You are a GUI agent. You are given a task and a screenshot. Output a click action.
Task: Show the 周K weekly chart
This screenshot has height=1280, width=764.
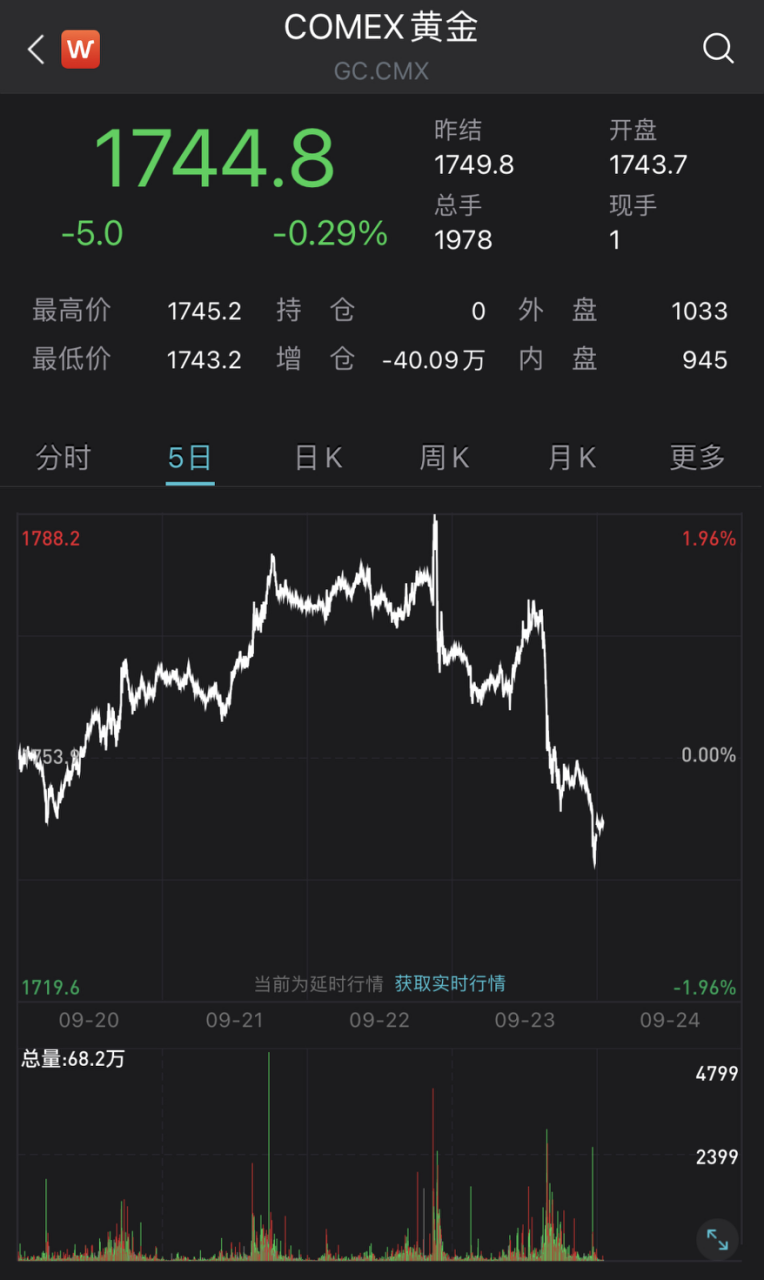tap(444, 458)
